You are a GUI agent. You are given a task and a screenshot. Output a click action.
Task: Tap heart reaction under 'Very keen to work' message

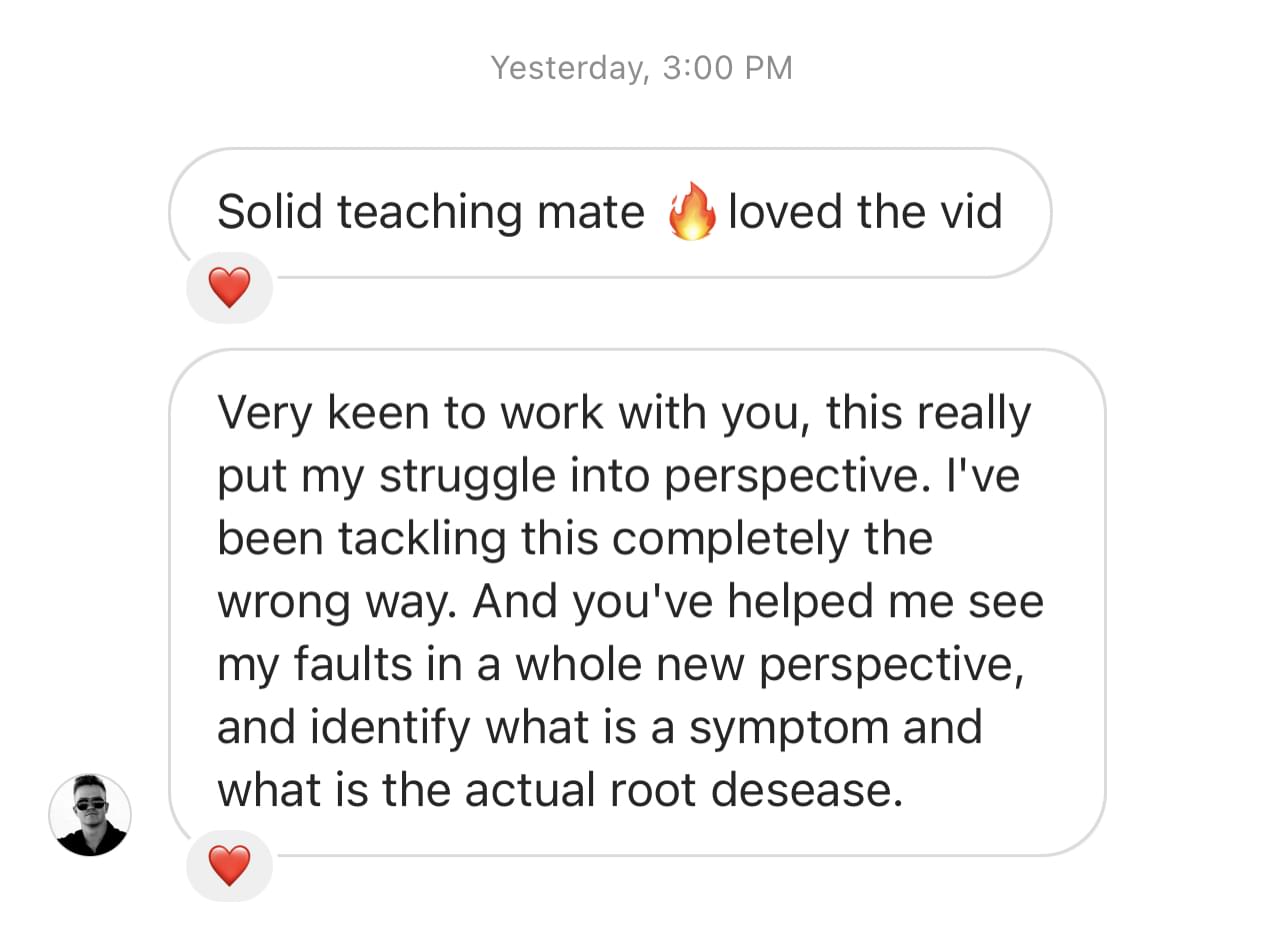coord(229,865)
